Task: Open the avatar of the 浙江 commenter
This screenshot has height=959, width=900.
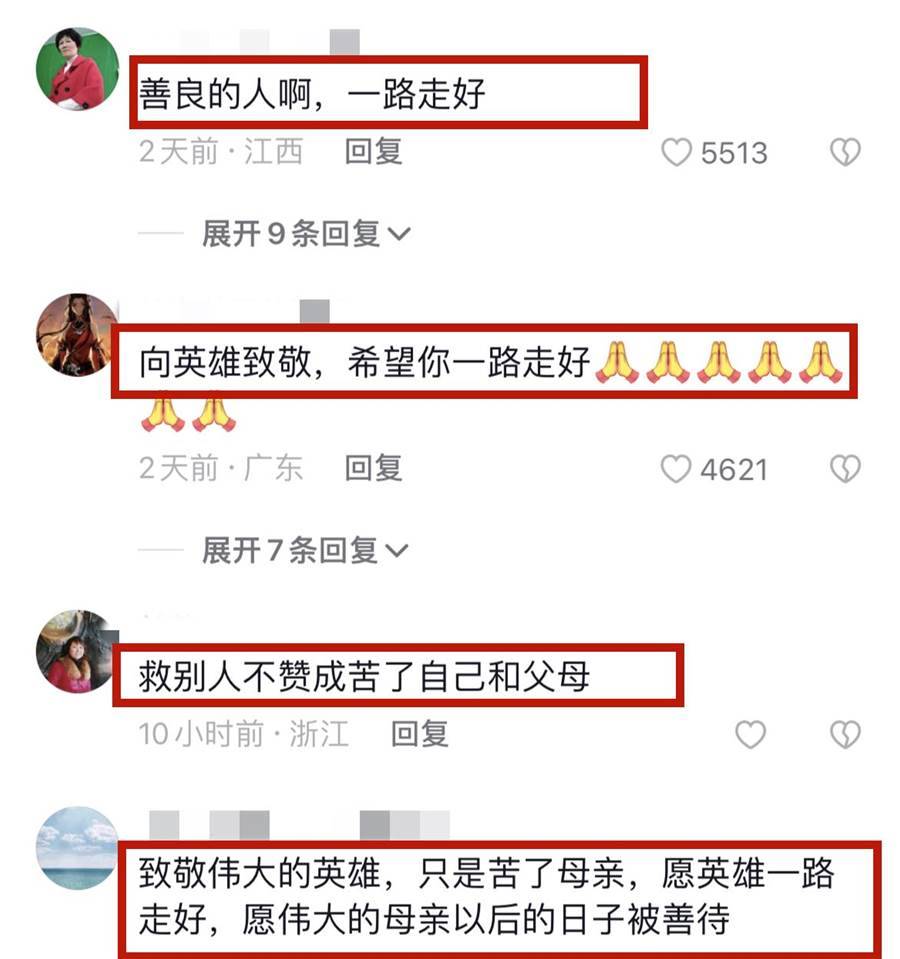Action: click(77, 651)
